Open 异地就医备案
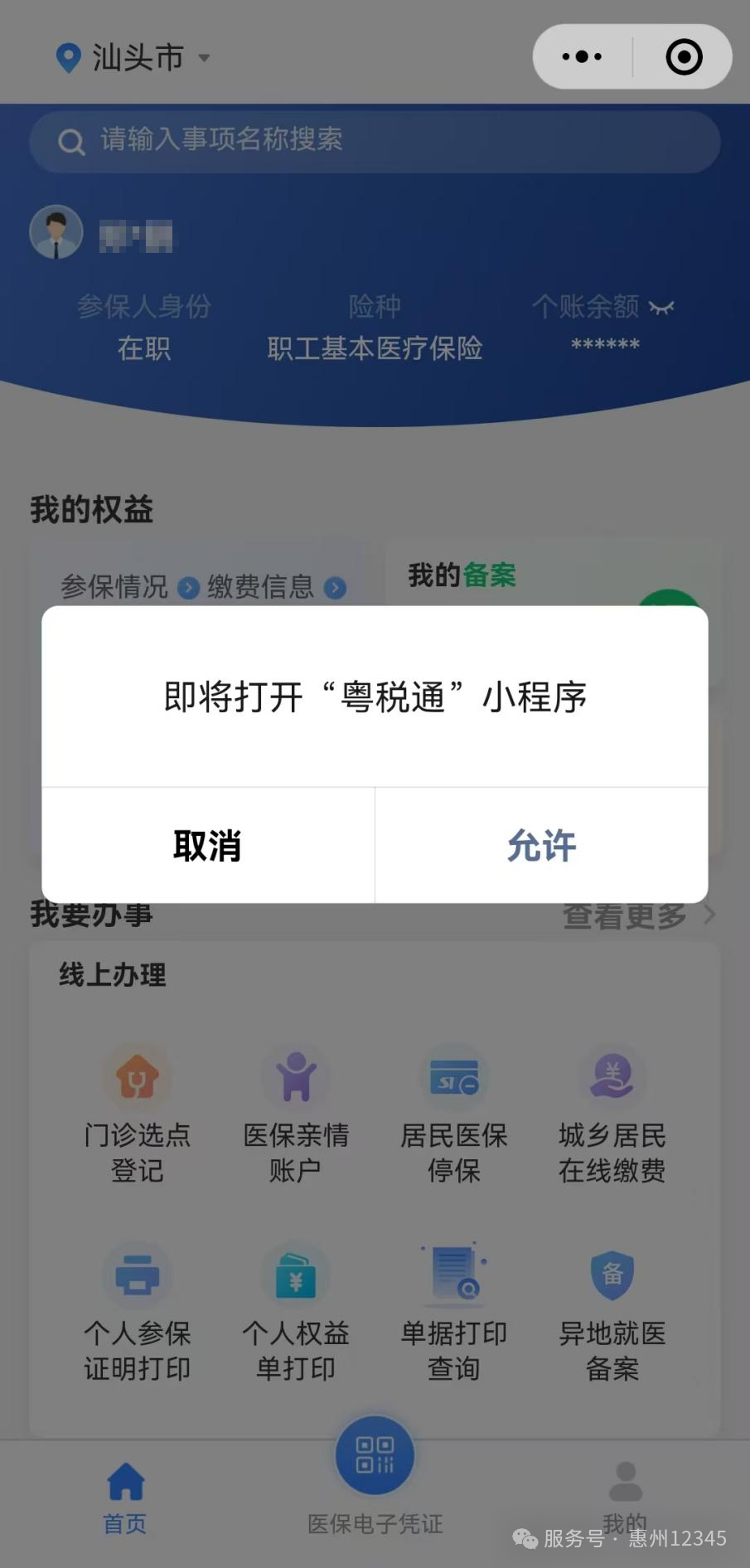This screenshot has height=1568, width=750. [x=612, y=1312]
